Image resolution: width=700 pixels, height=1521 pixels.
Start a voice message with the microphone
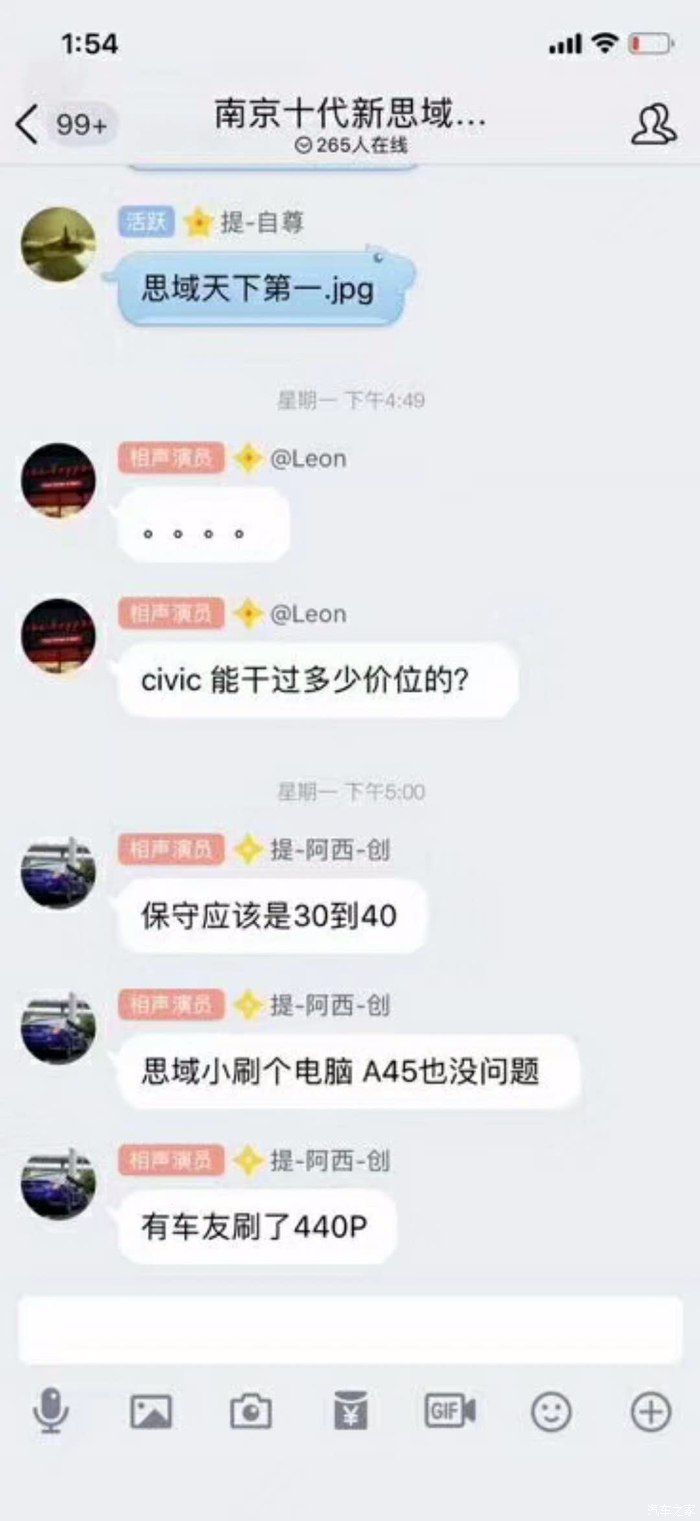[x=50, y=1412]
